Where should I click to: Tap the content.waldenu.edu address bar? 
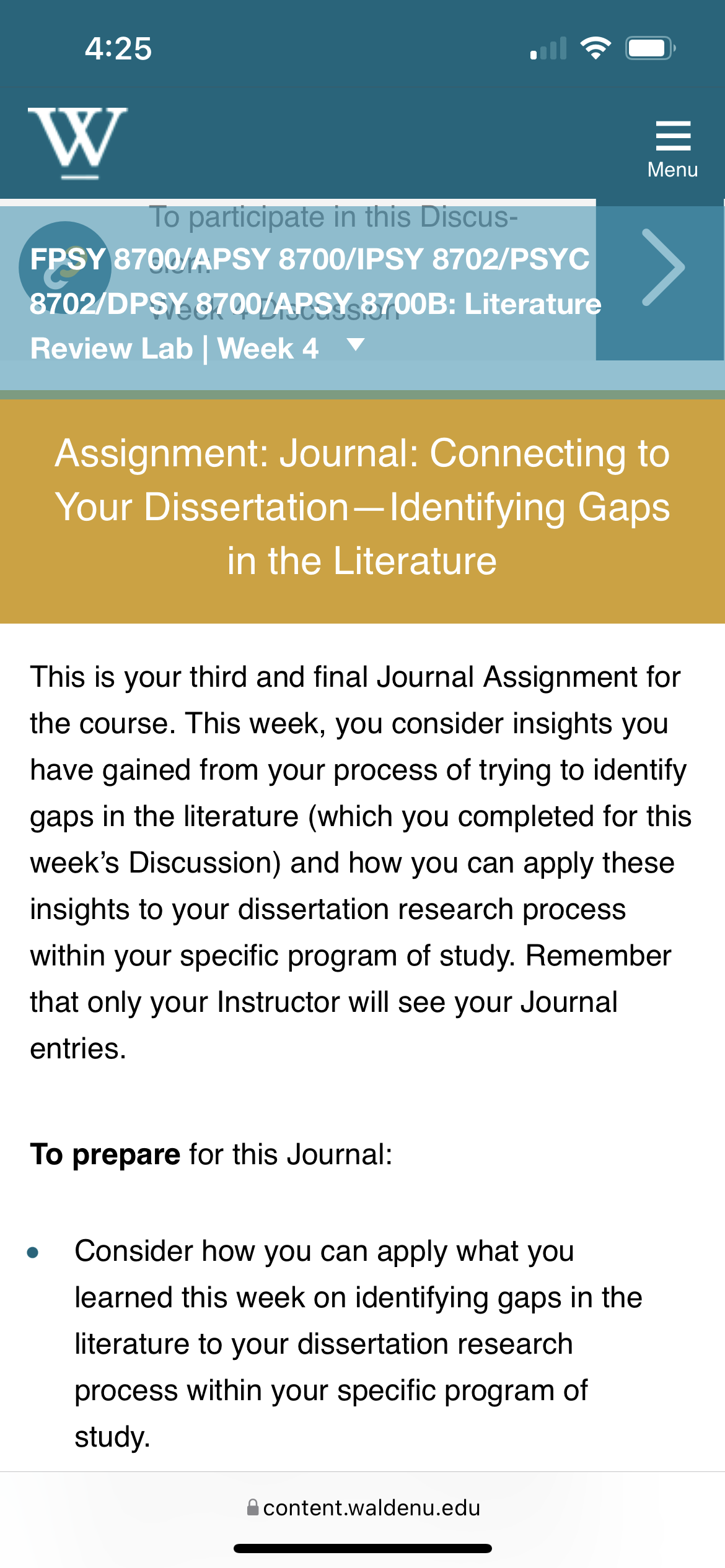(x=363, y=1507)
